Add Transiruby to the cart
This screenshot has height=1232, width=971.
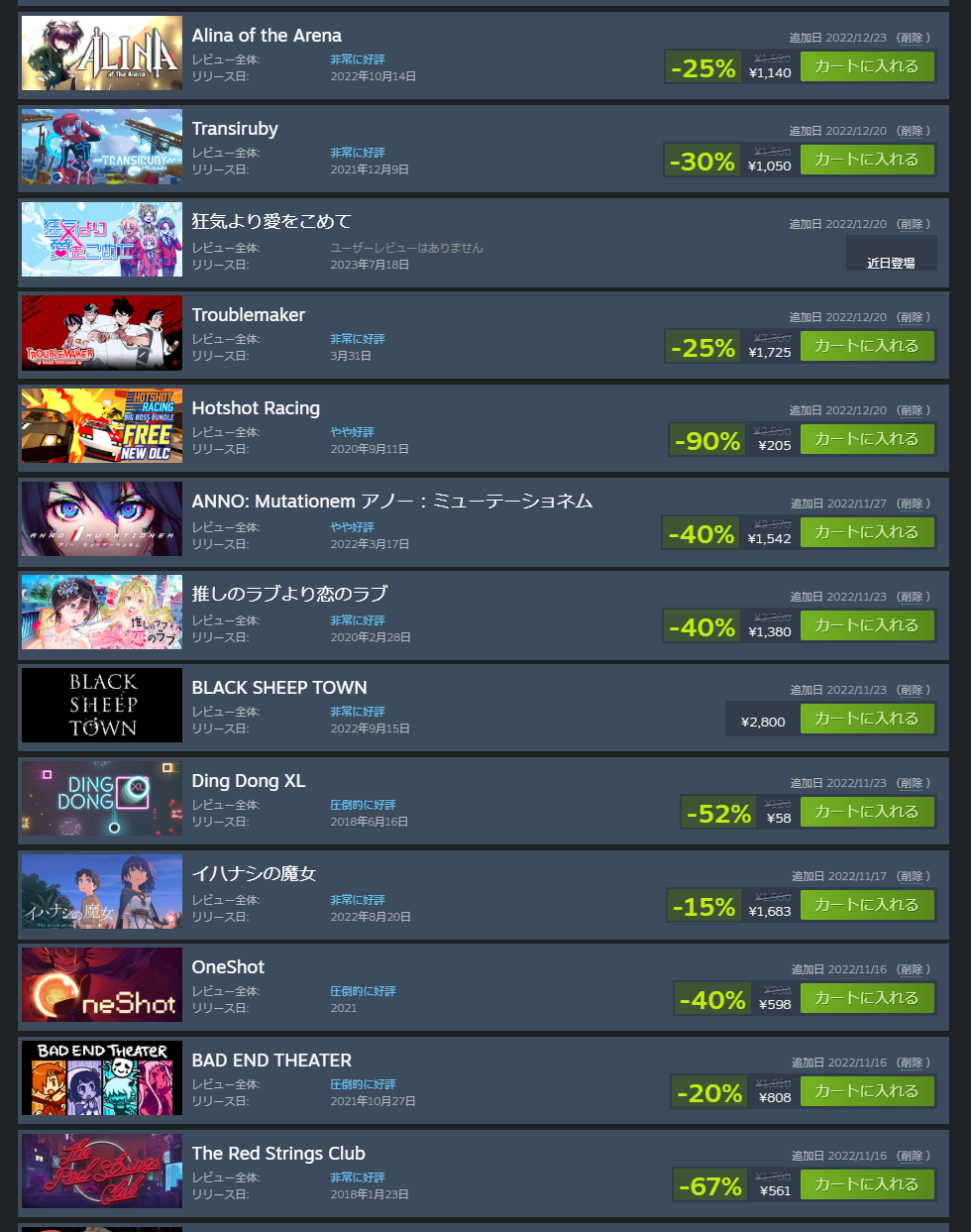(866, 160)
